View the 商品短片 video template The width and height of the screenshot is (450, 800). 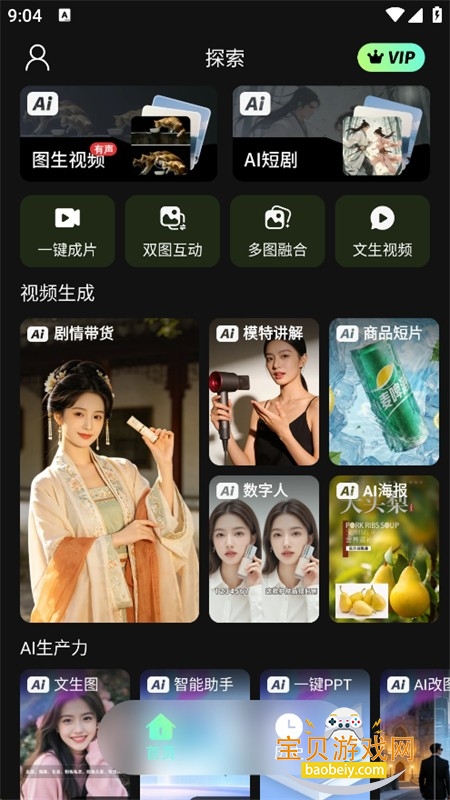[384, 392]
